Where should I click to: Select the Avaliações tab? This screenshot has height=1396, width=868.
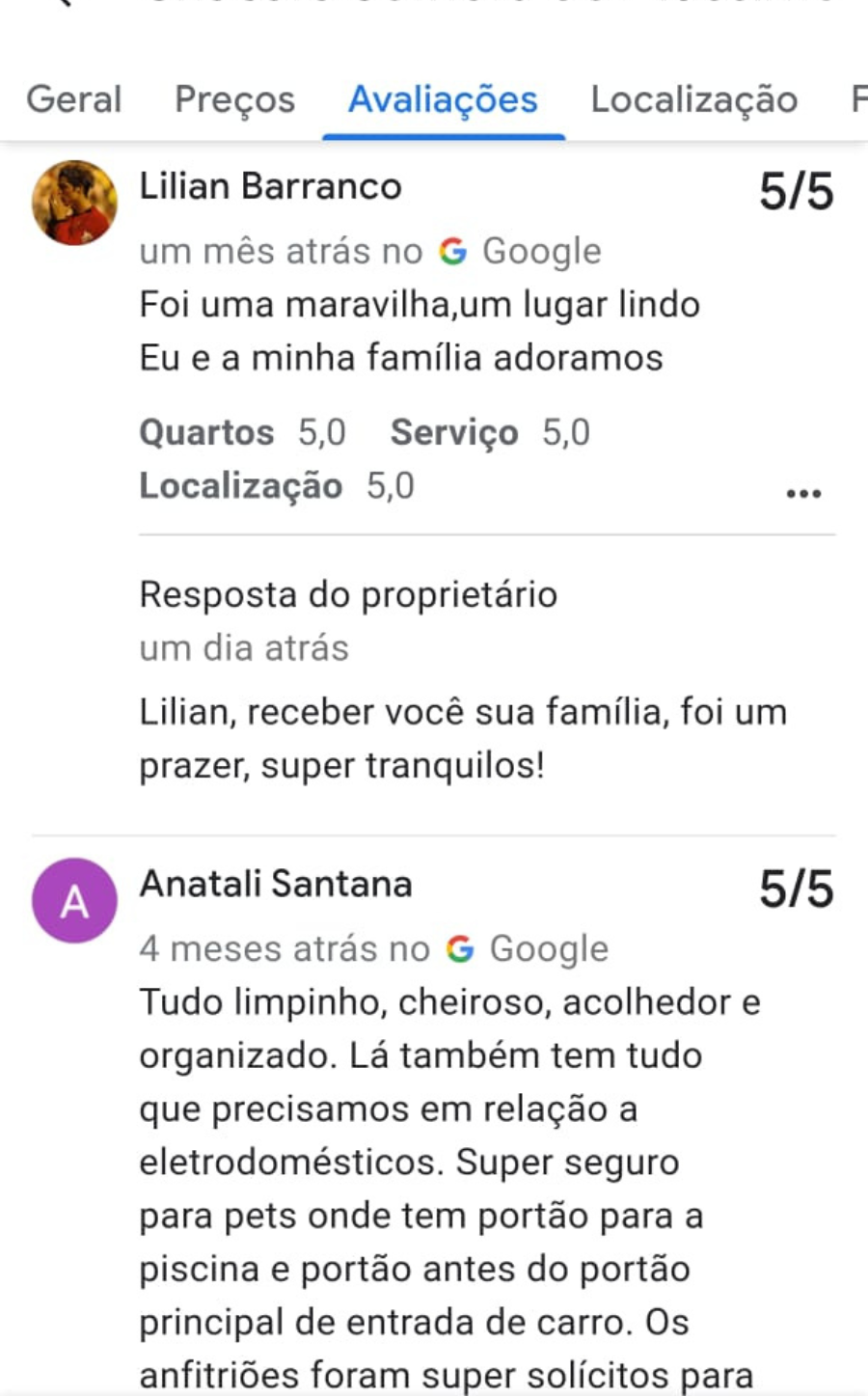[x=443, y=99]
